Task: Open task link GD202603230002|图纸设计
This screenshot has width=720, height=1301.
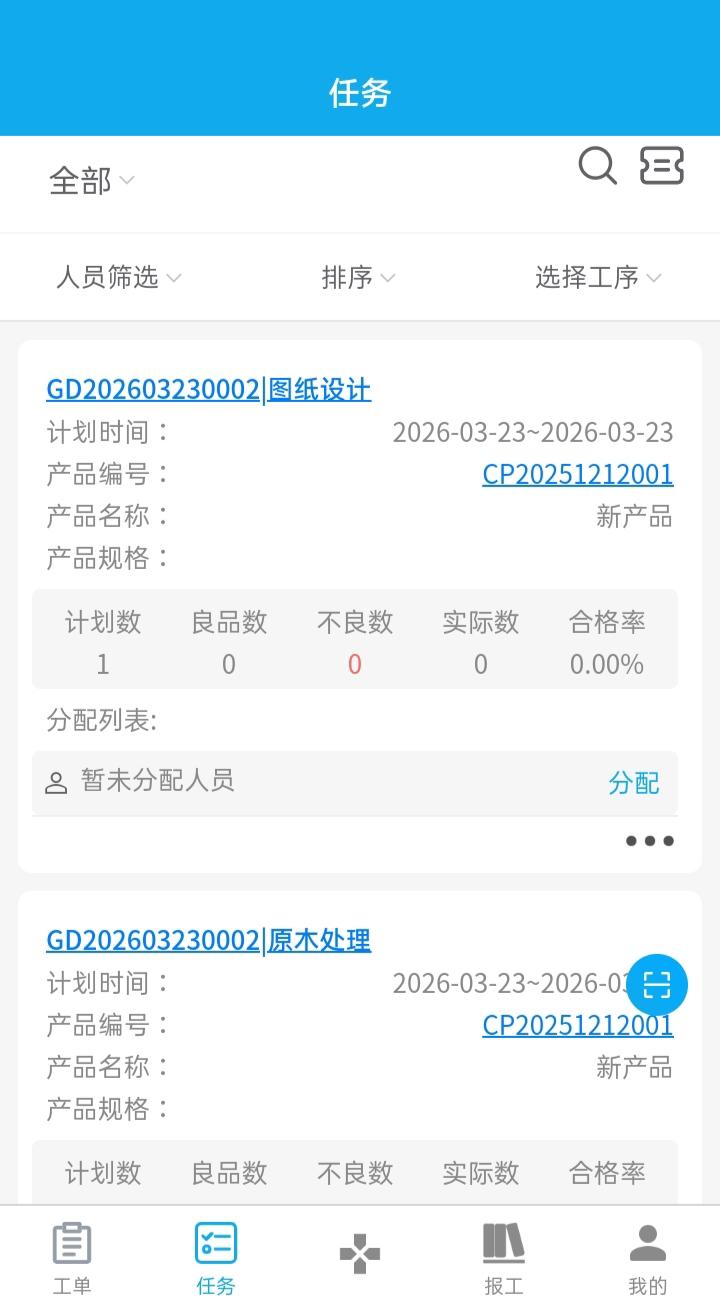Action: point(209,389)
